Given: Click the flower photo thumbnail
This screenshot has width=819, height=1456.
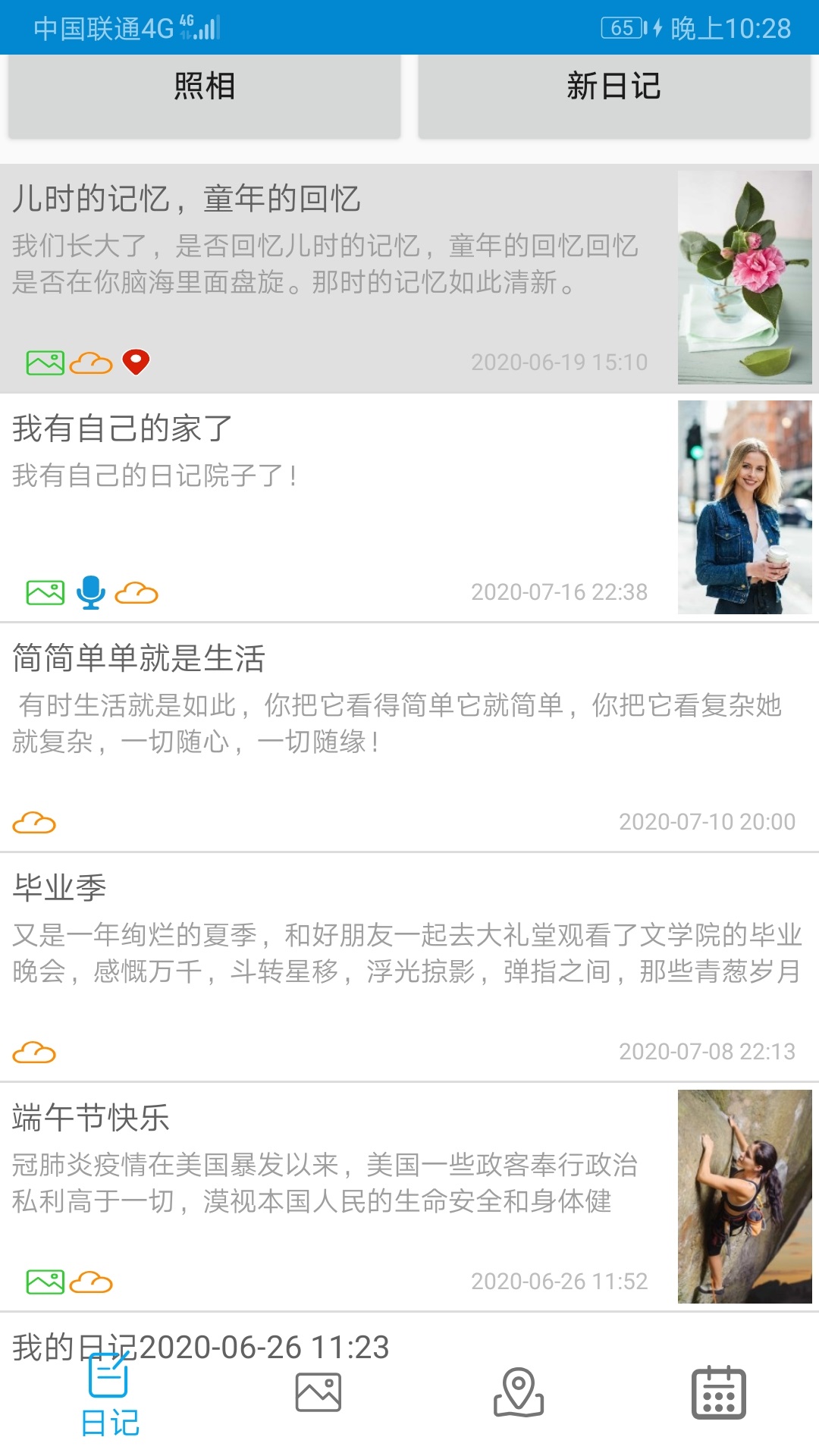Looking at the screenshot, I should [744, 279].
